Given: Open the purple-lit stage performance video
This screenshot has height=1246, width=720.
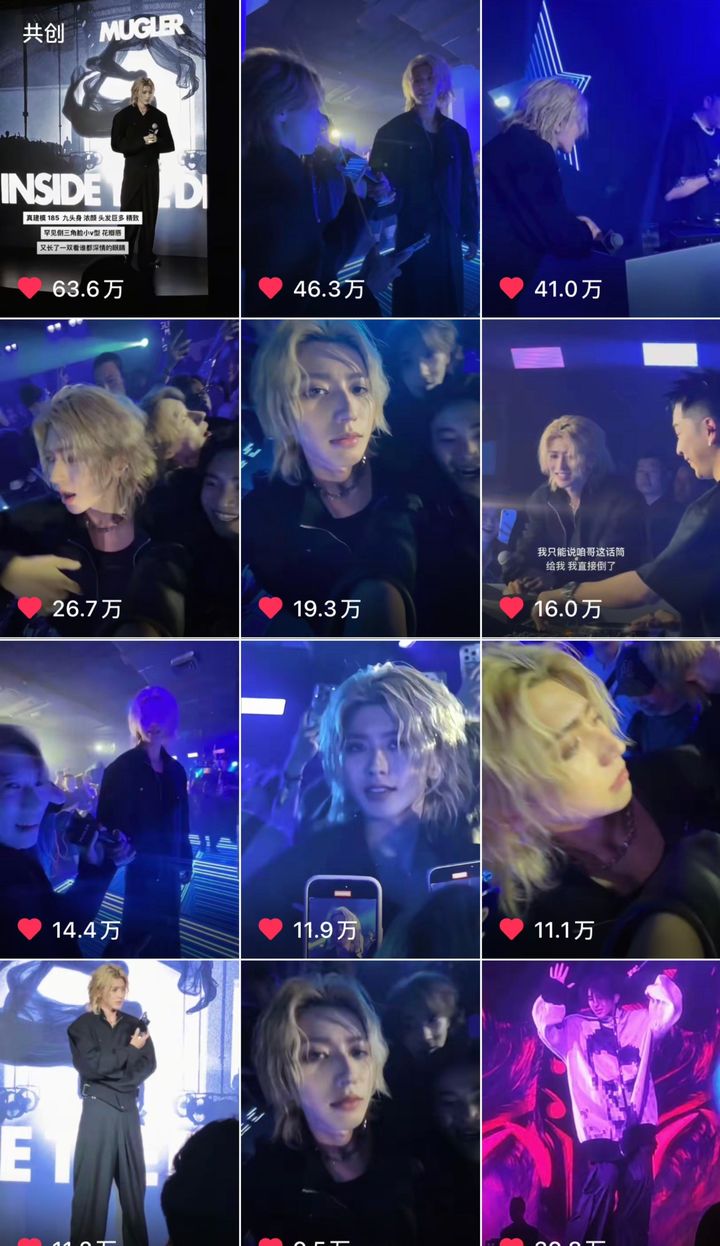Looking at the screenshot, I should point(601,1100).
